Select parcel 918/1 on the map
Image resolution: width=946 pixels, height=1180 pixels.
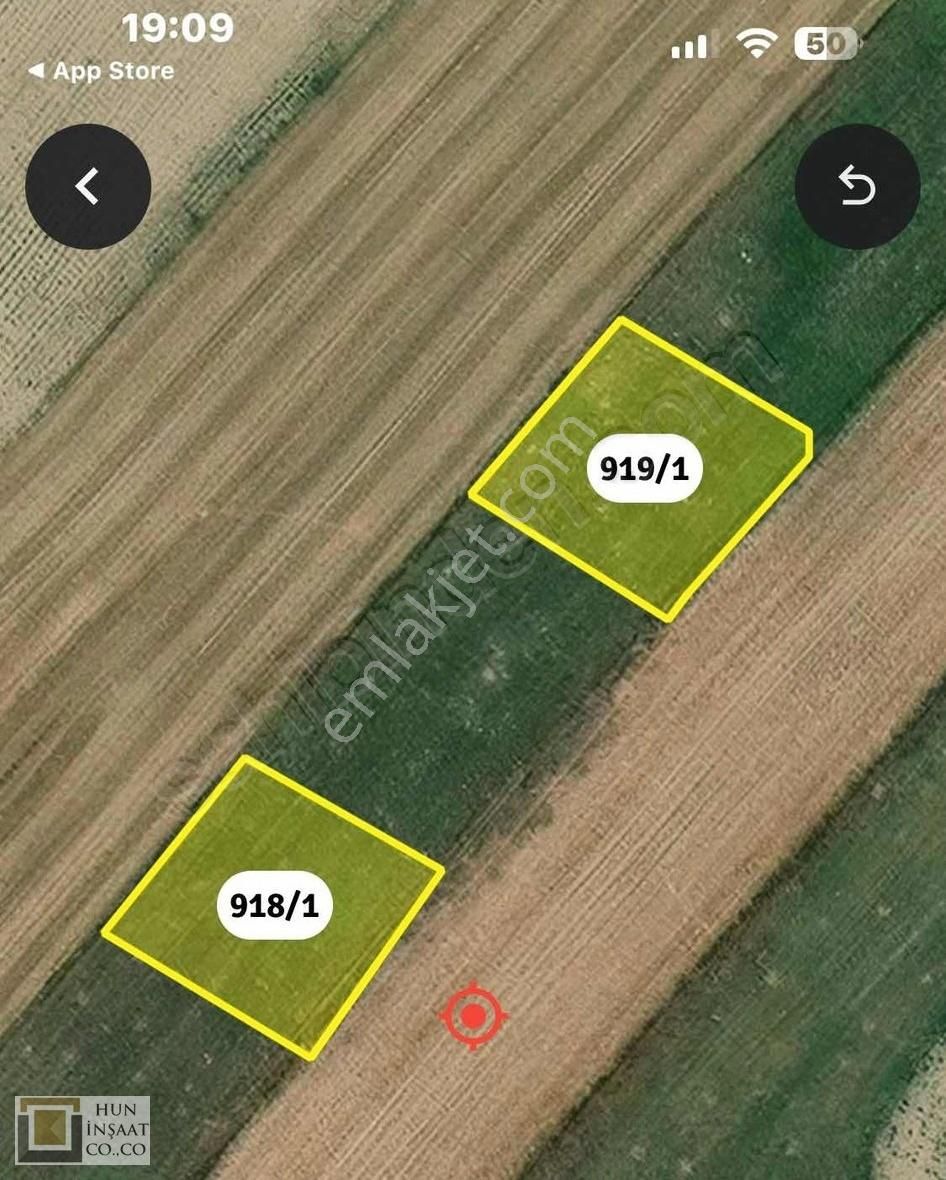274,906
